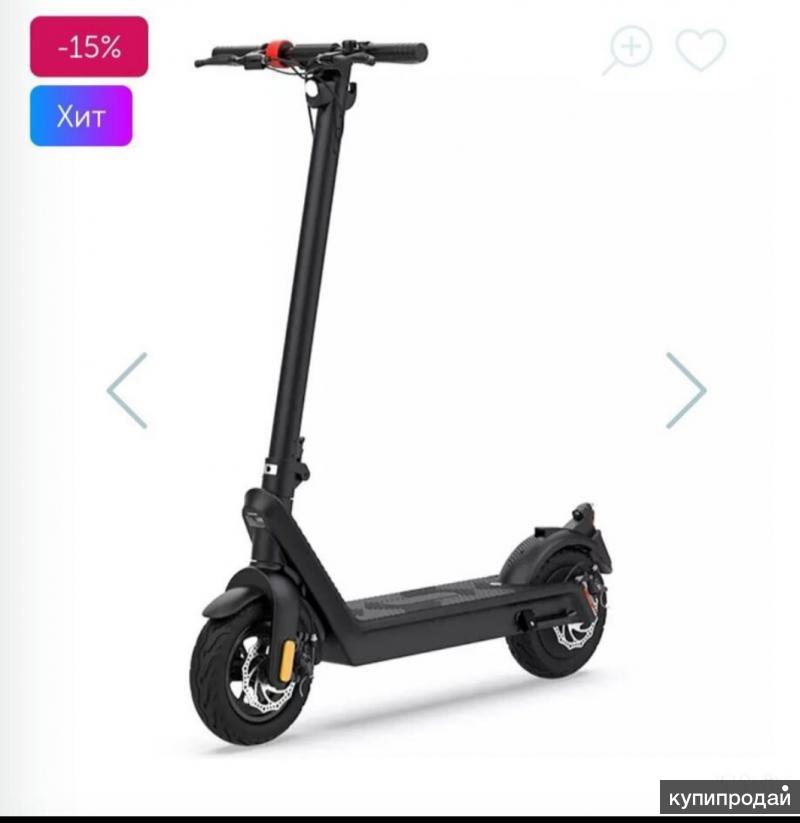Zoom in on the scooter photo

tap(629, 49)
